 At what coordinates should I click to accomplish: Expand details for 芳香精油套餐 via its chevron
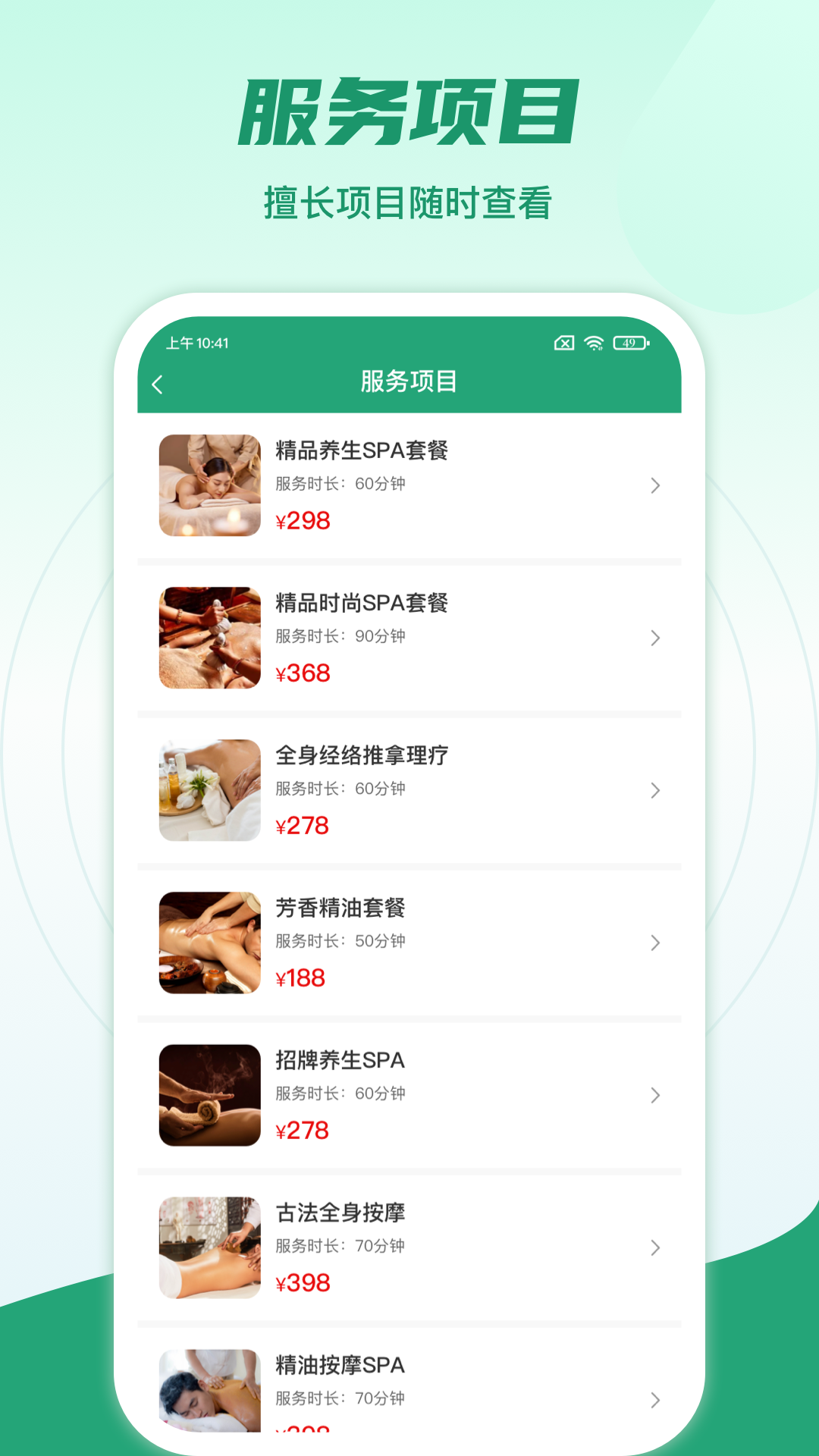click(655, 943)
